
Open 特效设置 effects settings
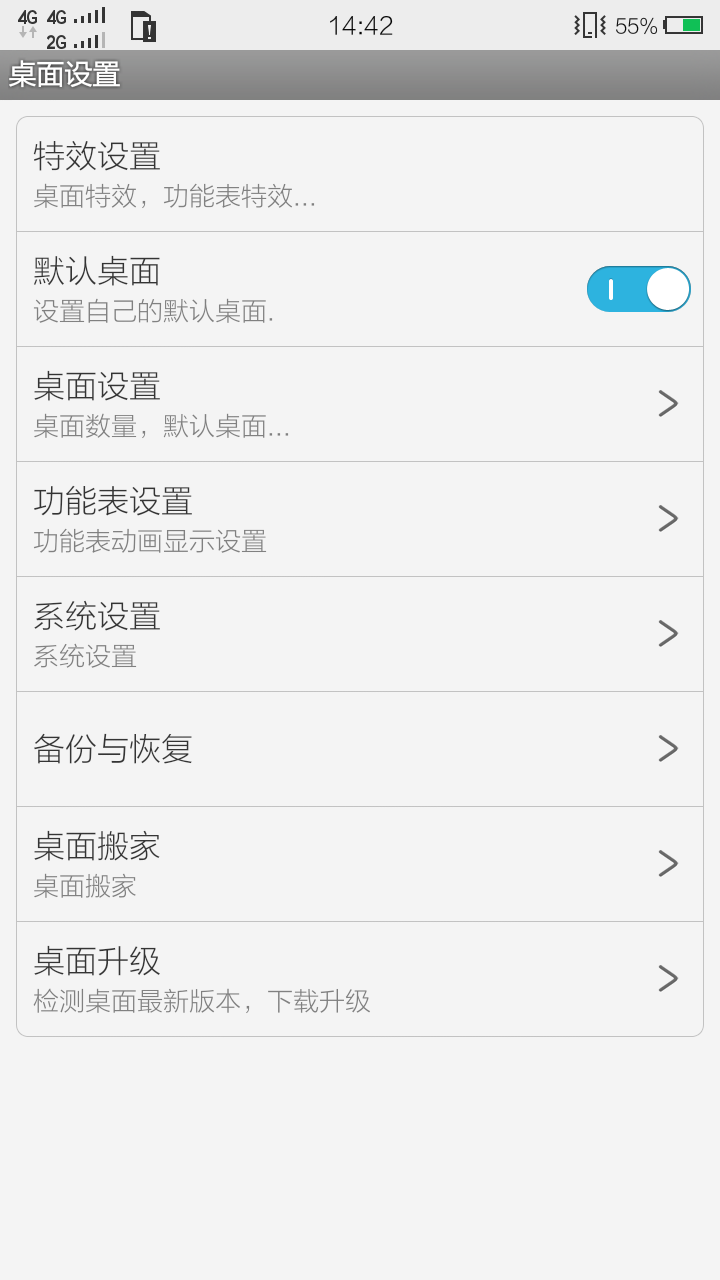point(360,174)
